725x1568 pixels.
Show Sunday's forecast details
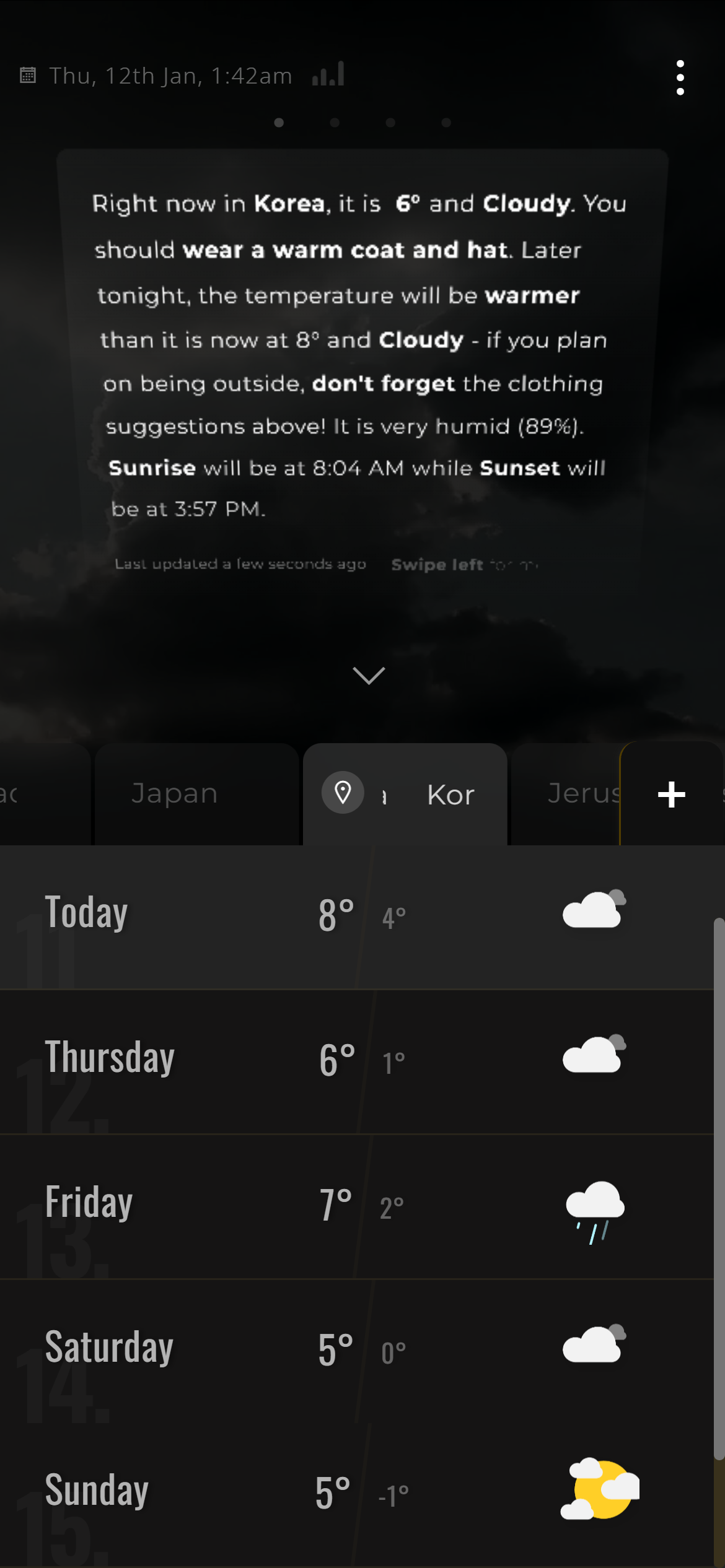(356, 1492)
